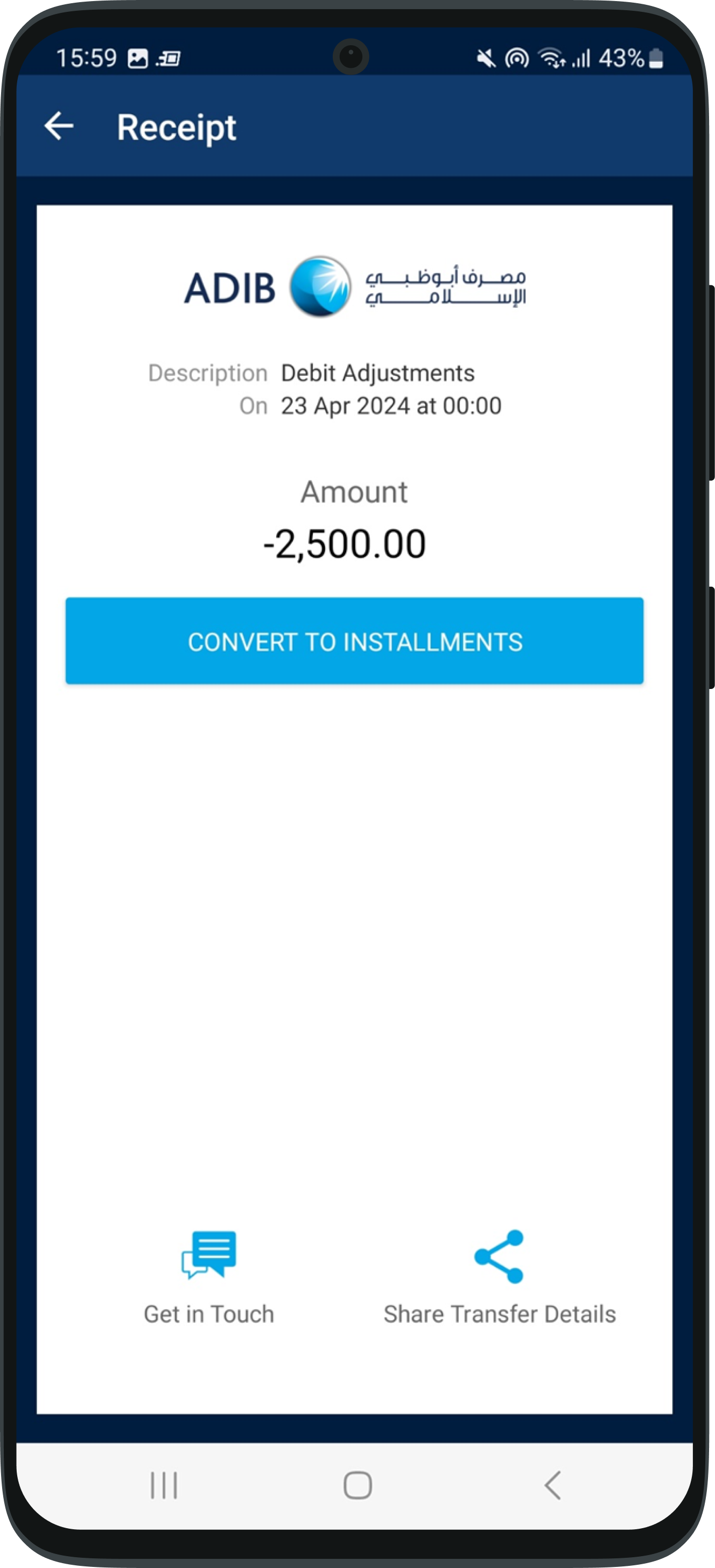Go back from the Receipt screen
The height and width of the screenshot is (1568, 715).
point(59,126)
